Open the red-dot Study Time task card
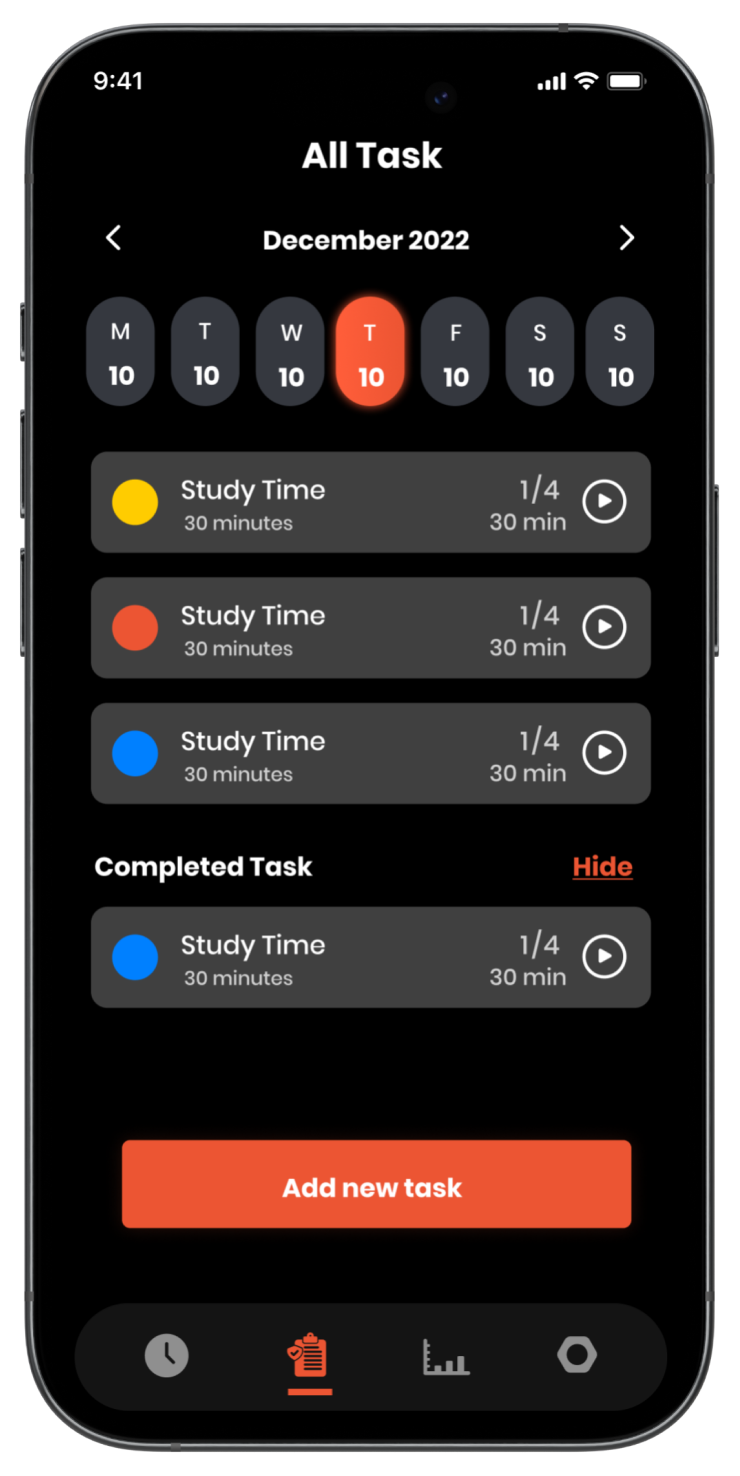This screenshot has height=1476, width=740. click(330, 628)
